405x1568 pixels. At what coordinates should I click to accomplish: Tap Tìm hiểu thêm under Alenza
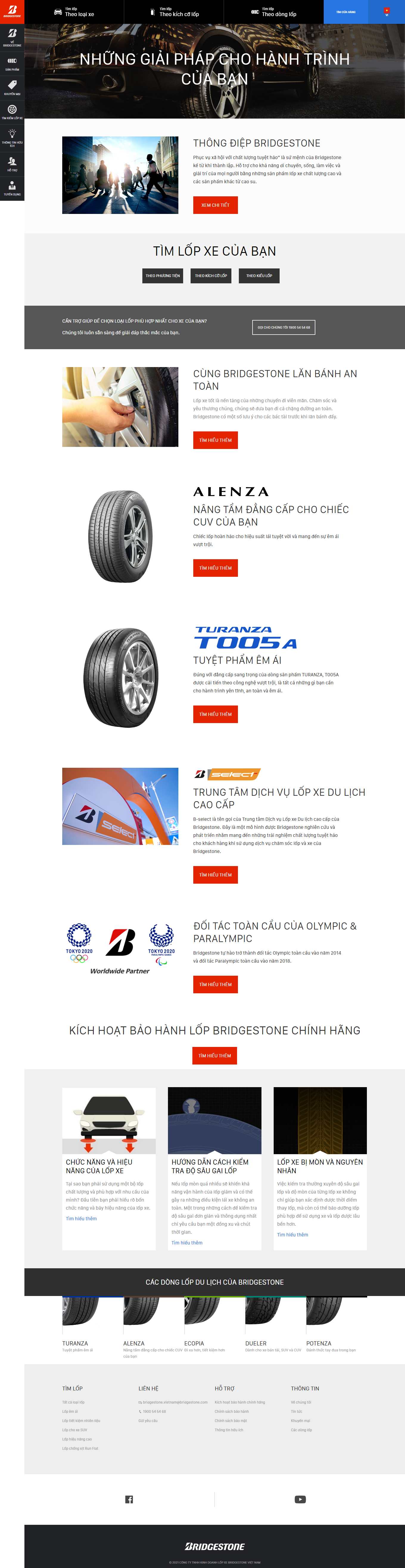[215, 568]
